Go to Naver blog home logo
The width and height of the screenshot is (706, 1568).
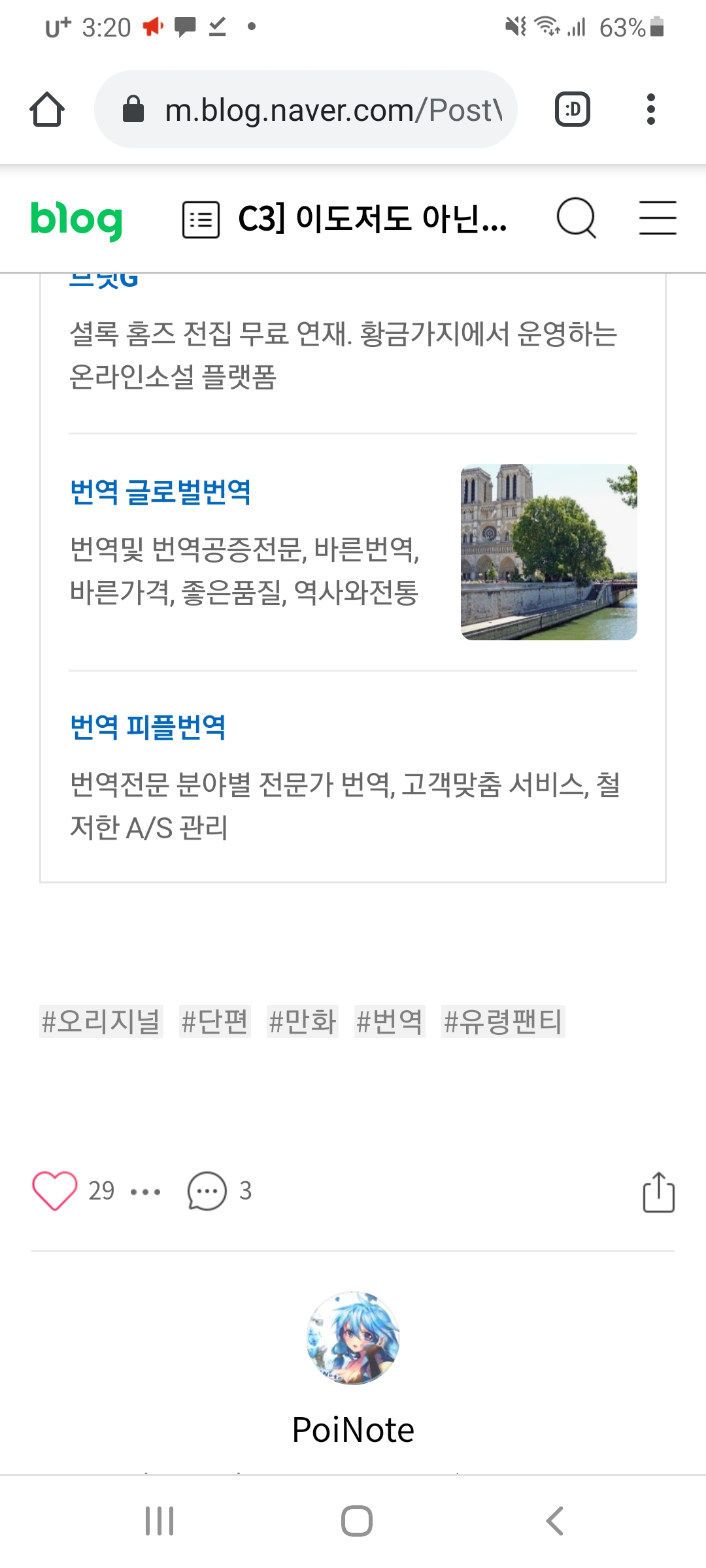[76, 219]
